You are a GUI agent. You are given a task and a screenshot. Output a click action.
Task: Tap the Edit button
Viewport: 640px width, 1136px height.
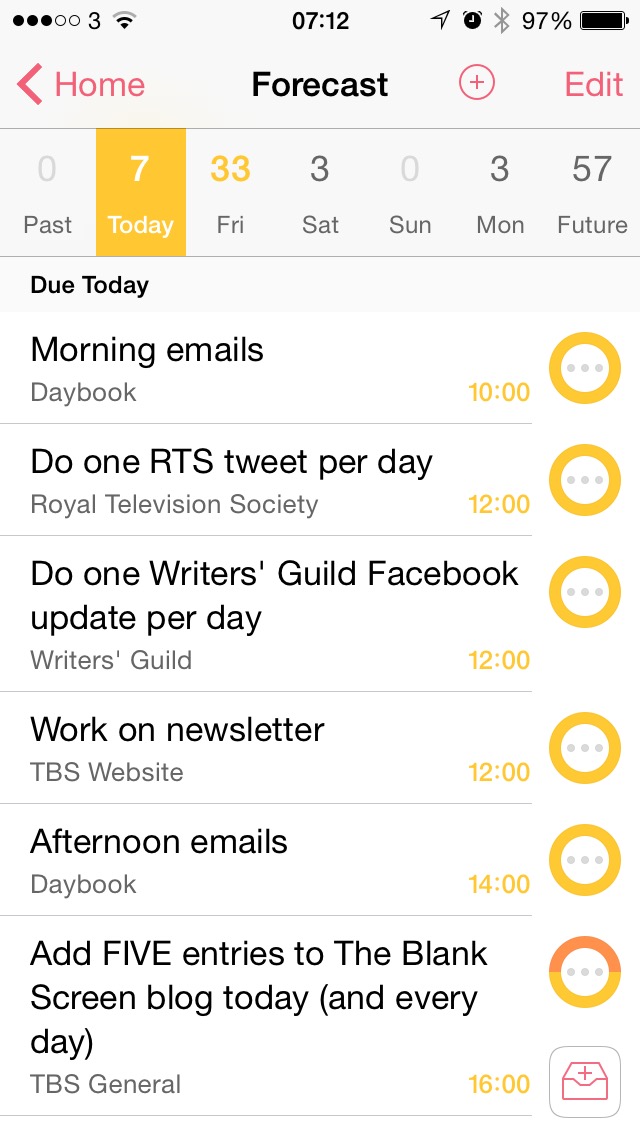click(x=594, y=84)
